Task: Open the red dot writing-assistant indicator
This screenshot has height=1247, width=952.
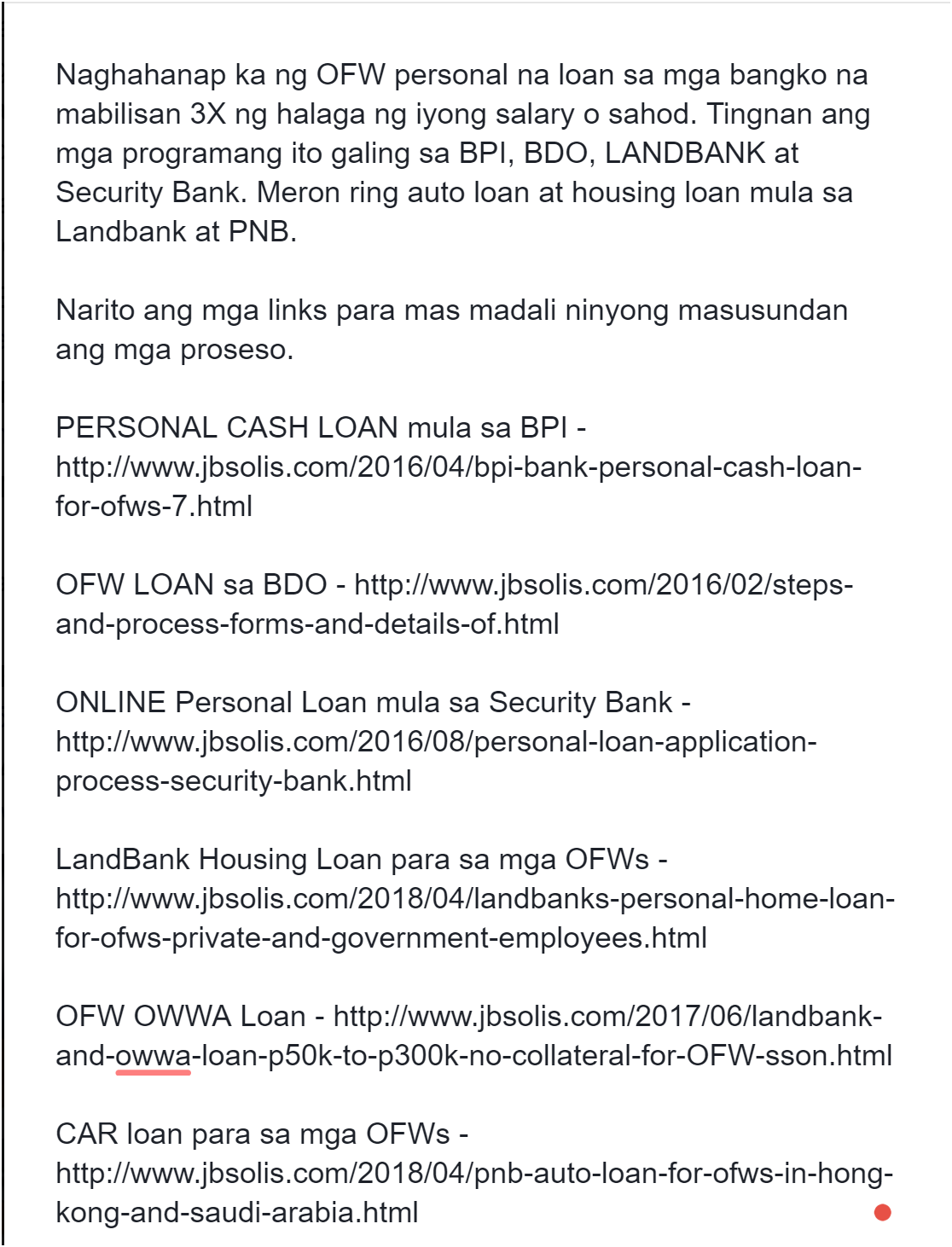Action: click(x=882, y=1212)
